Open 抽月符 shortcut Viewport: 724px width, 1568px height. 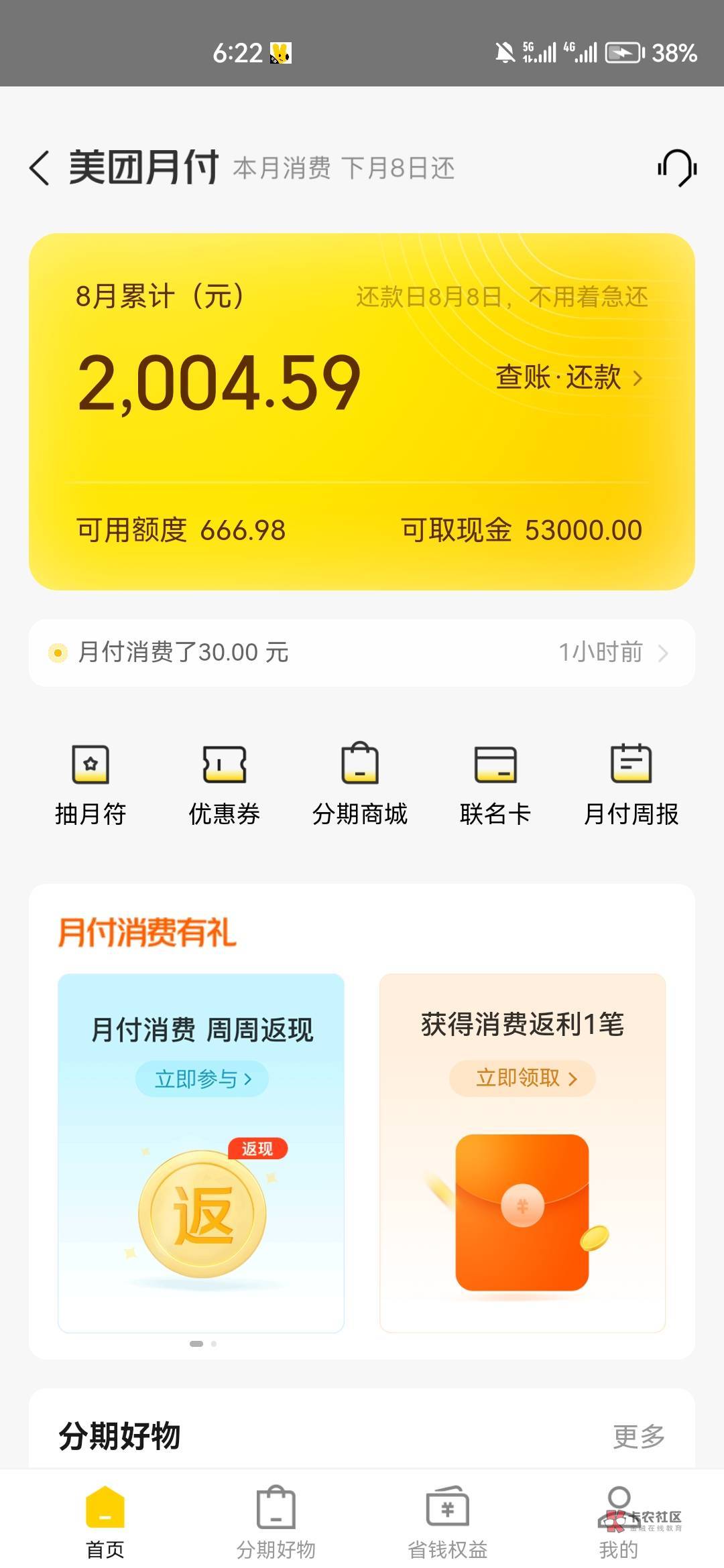click(x=90, y=784)
